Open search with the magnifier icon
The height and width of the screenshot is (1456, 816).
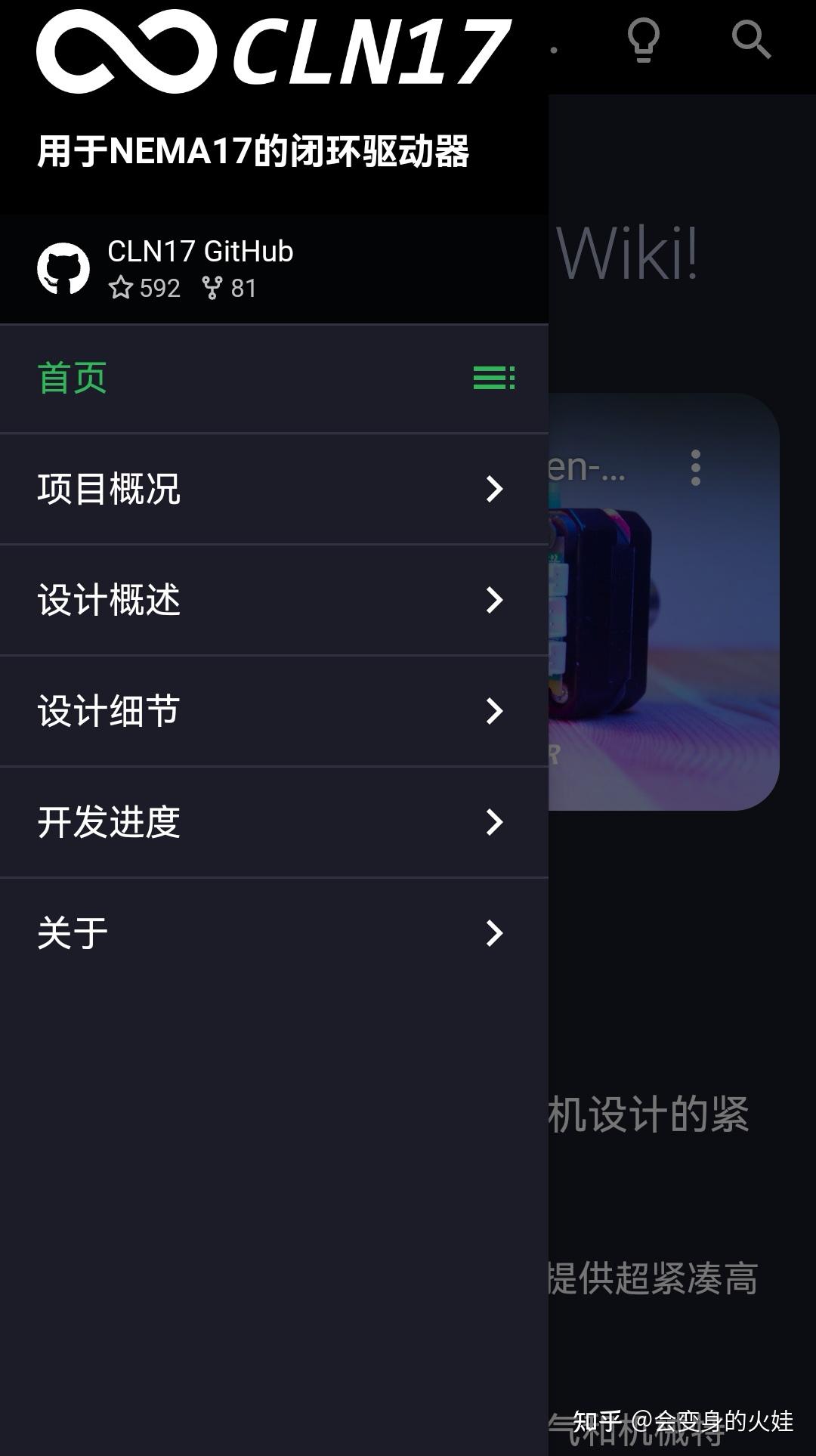[x=752, y=42]
